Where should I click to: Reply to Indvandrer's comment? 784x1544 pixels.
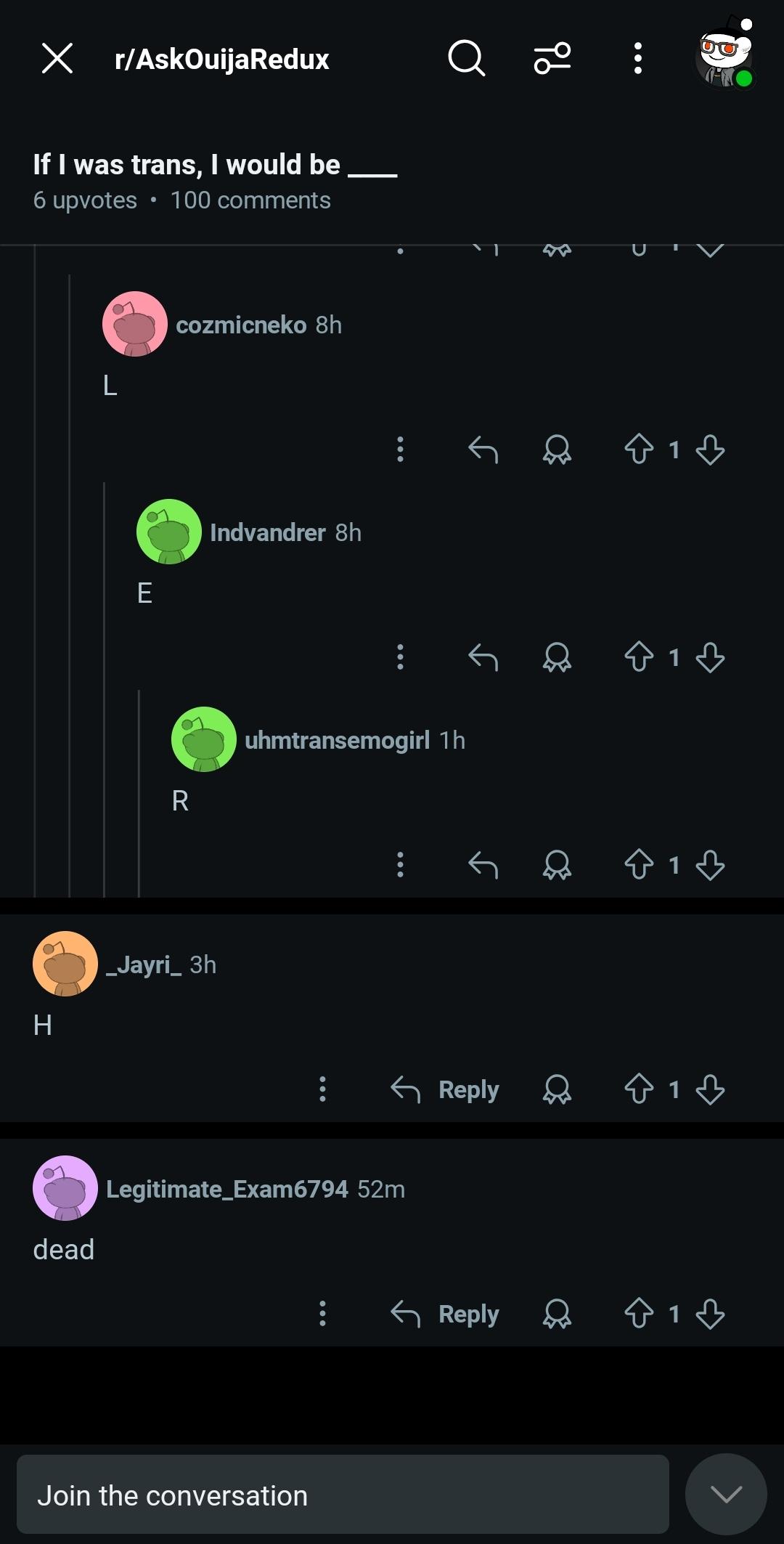click(x=483, y=657)
